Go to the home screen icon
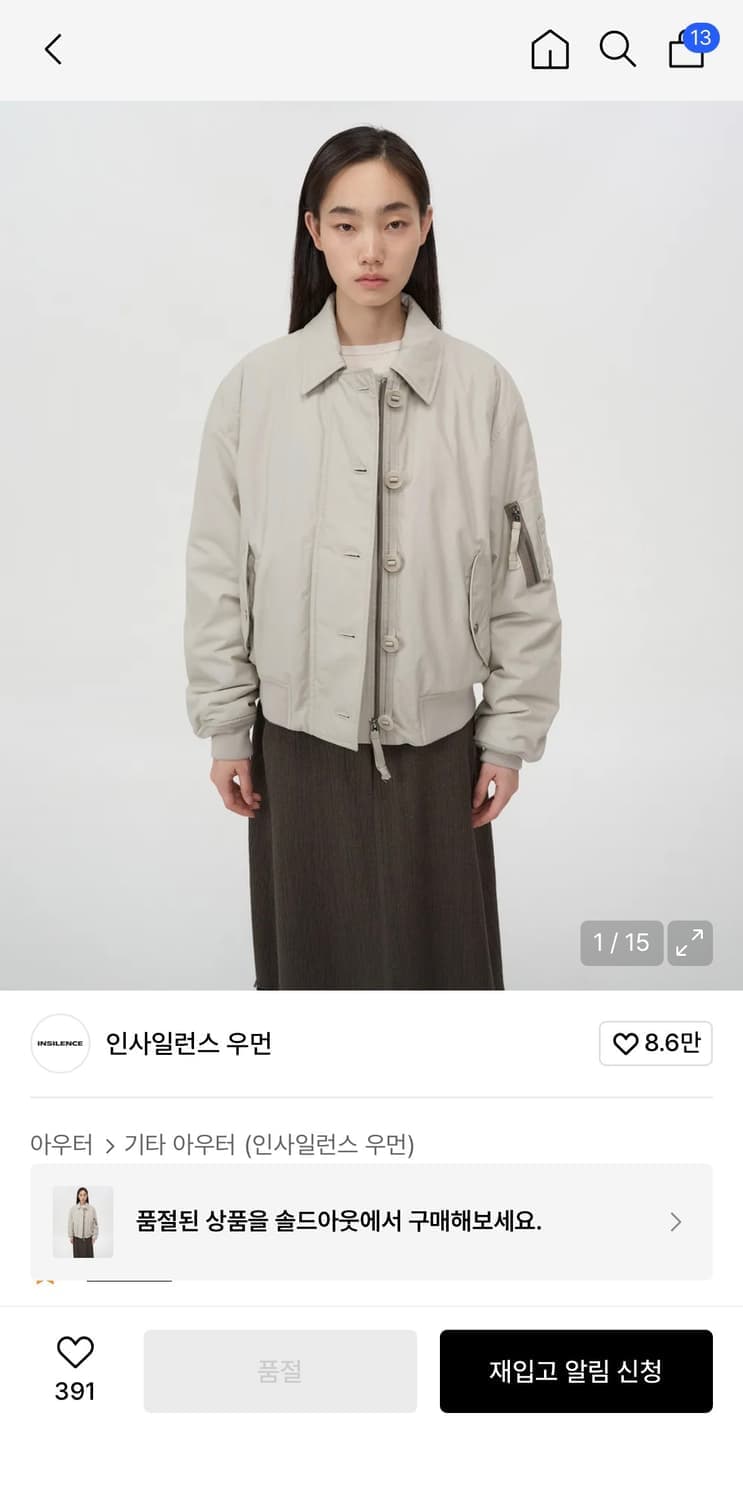 coord(549,49)
